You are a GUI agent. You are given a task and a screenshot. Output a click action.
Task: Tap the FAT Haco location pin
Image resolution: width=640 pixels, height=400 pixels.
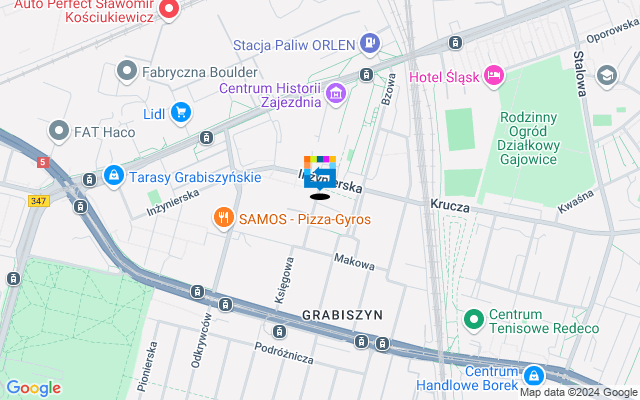pyautogui.click(x=57, y=131)
